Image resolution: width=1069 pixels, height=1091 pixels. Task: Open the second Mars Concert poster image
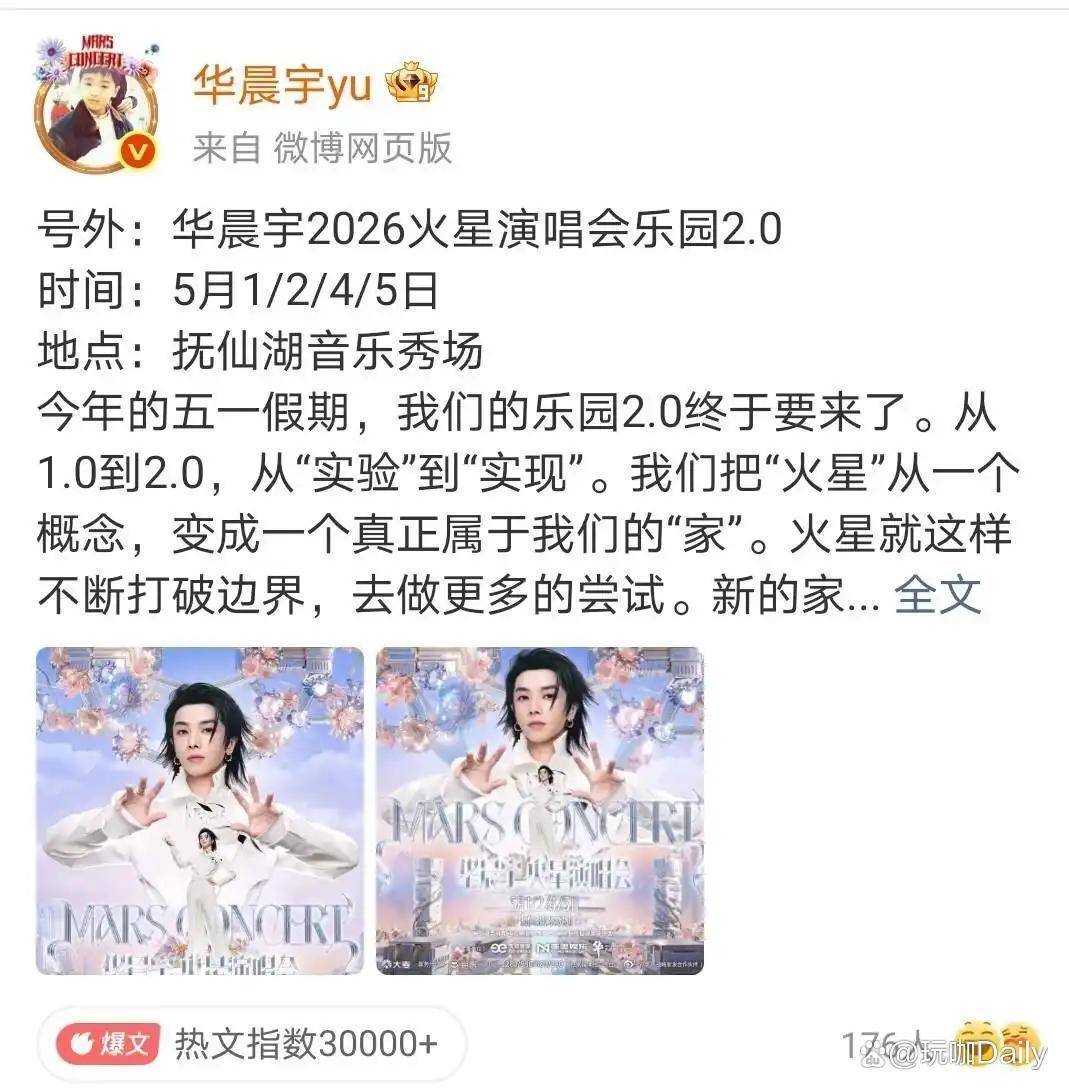click(540, 811)
